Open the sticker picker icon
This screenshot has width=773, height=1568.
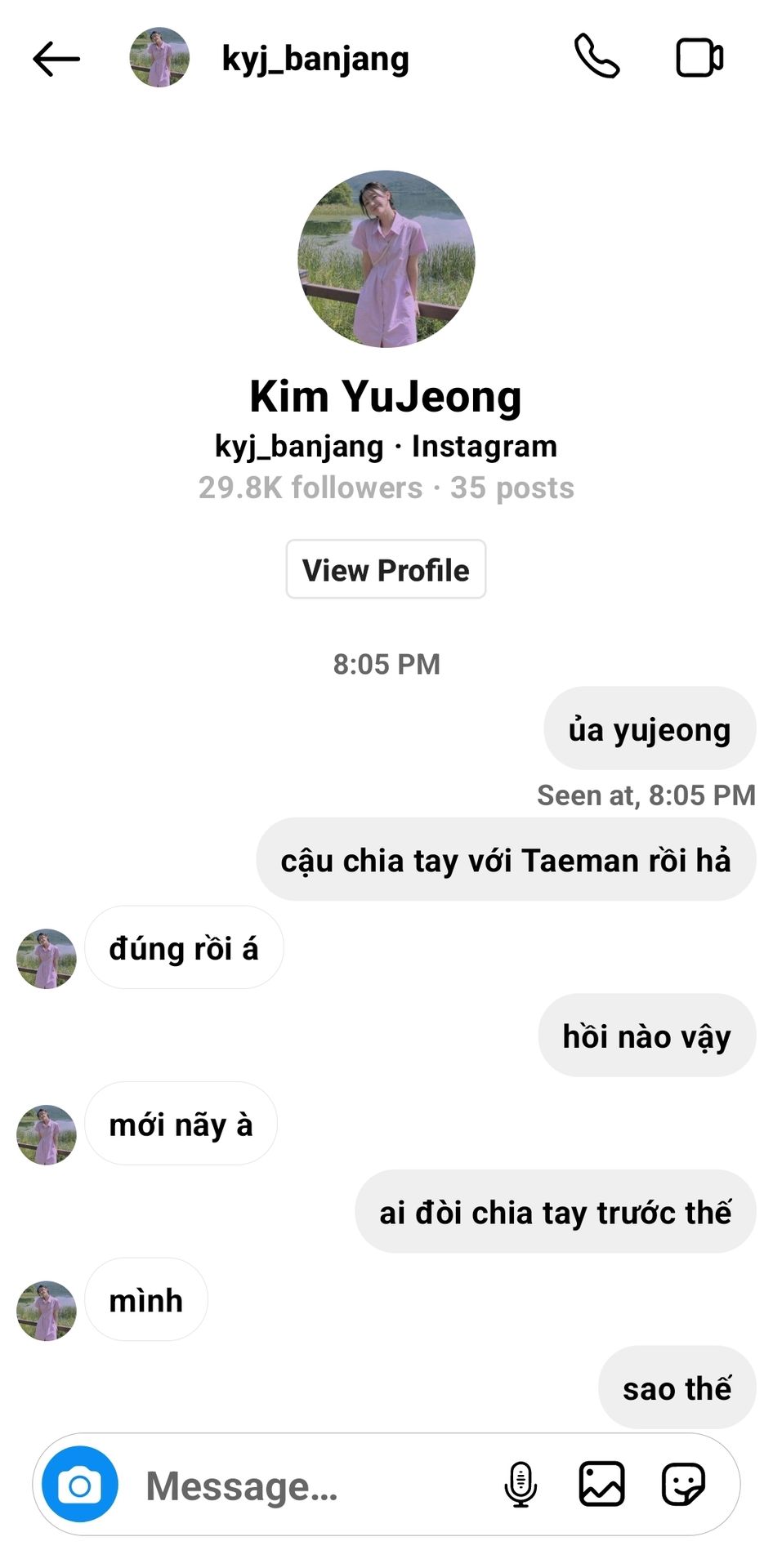coord(683,1485)
